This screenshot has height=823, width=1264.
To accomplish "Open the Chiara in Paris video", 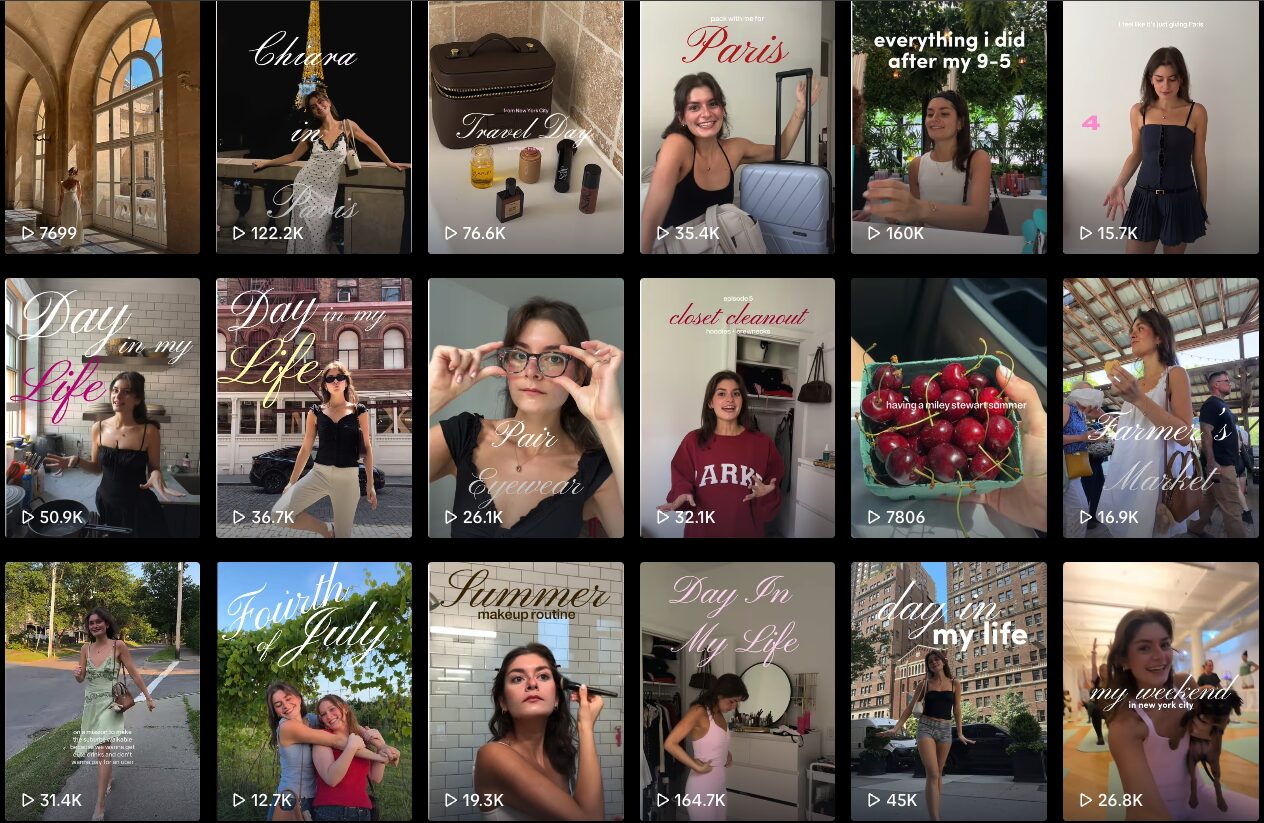I will click(314, 127).
